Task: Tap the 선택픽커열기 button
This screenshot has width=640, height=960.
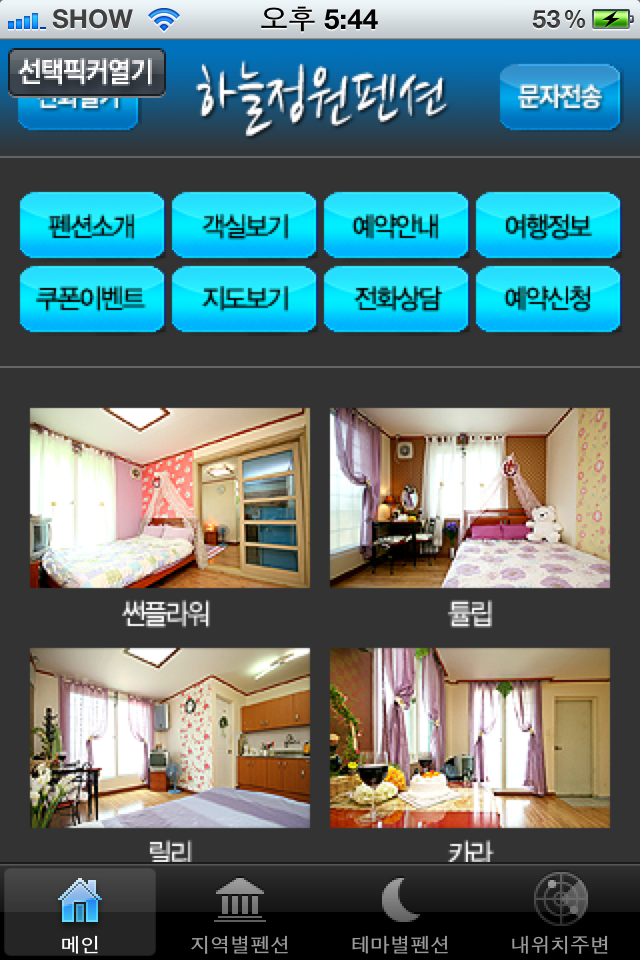Action: pyautogui.click(x=86, y=72)
